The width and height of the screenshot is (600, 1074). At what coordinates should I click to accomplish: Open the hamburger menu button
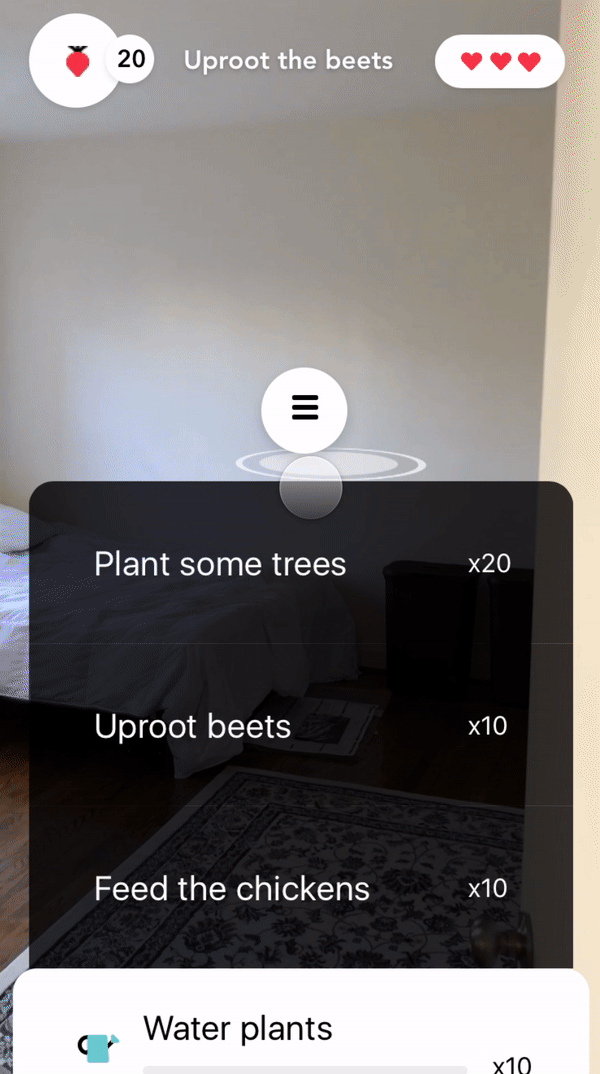pos(304,409)
